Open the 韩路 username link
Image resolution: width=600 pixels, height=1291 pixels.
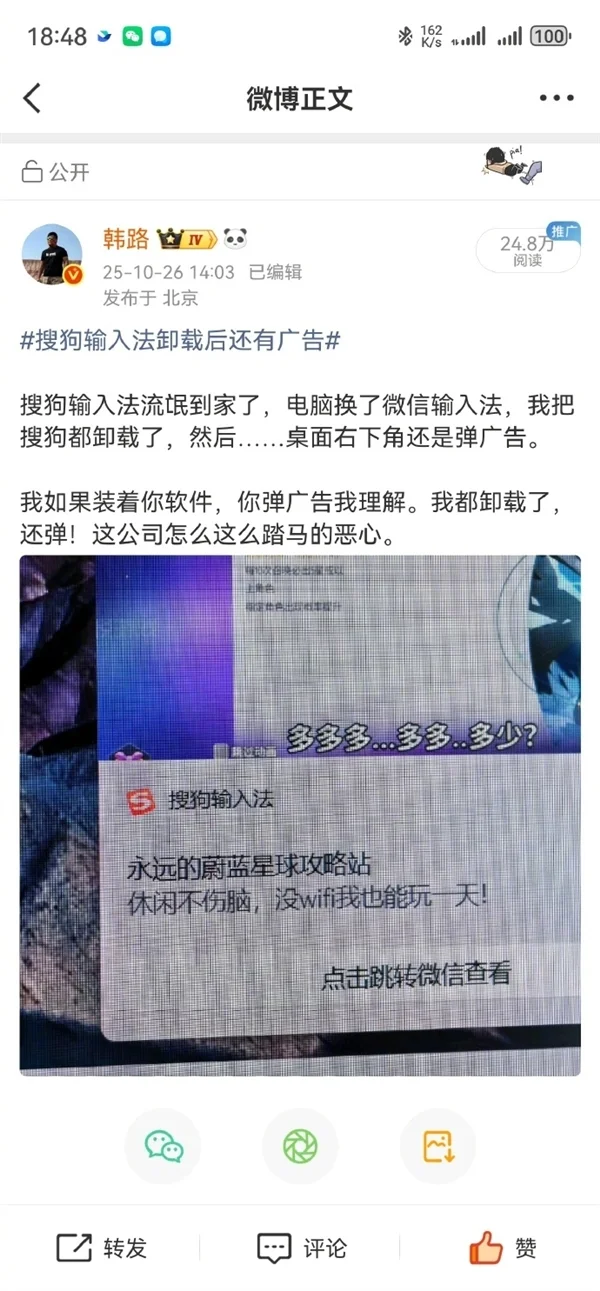click(126, 239)
